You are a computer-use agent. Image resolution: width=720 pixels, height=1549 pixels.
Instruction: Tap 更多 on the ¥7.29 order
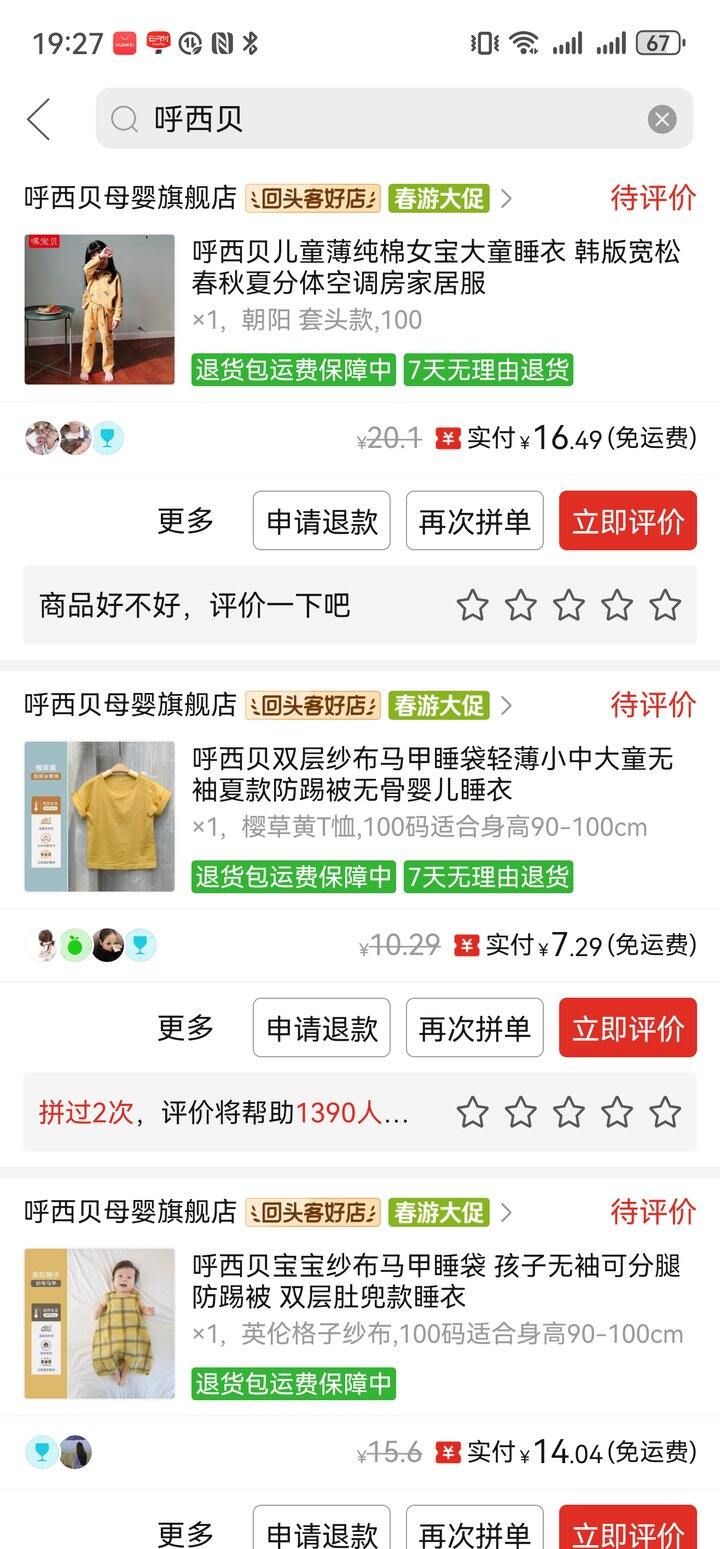point(185,1028)
